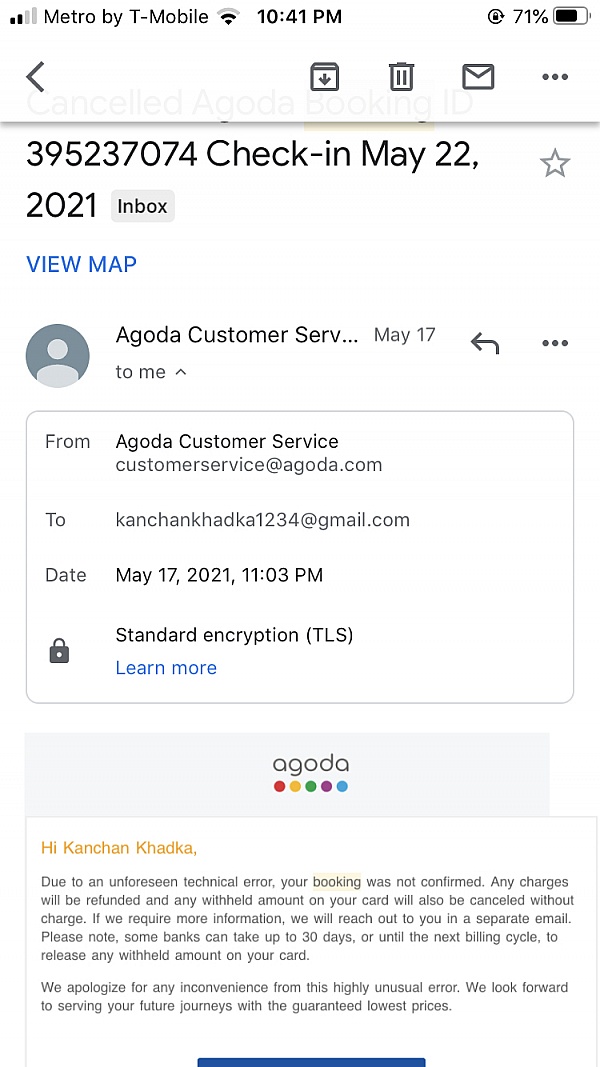Open the sender message options menu
The image size is (600, 1067).
[x=555, y=343]
